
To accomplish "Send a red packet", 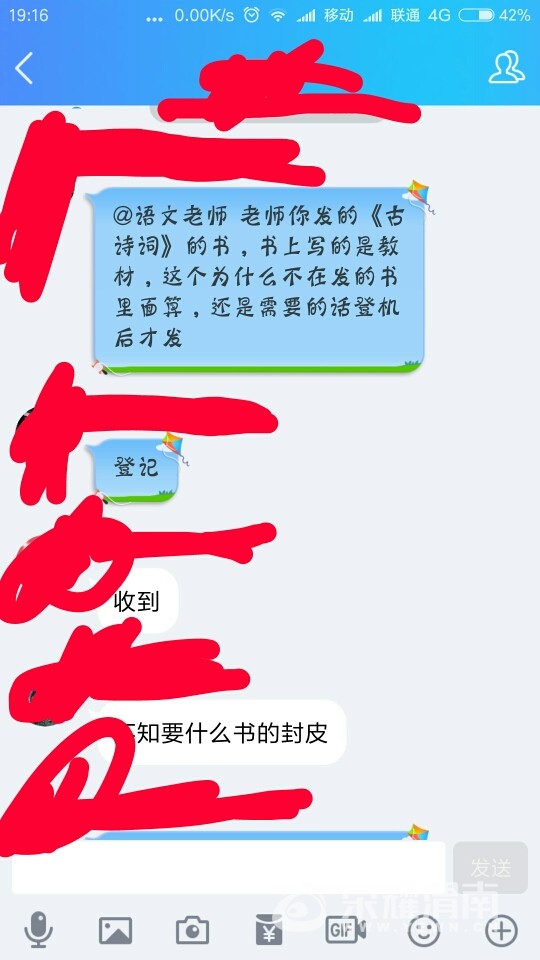I will click(x=269, y=931).
